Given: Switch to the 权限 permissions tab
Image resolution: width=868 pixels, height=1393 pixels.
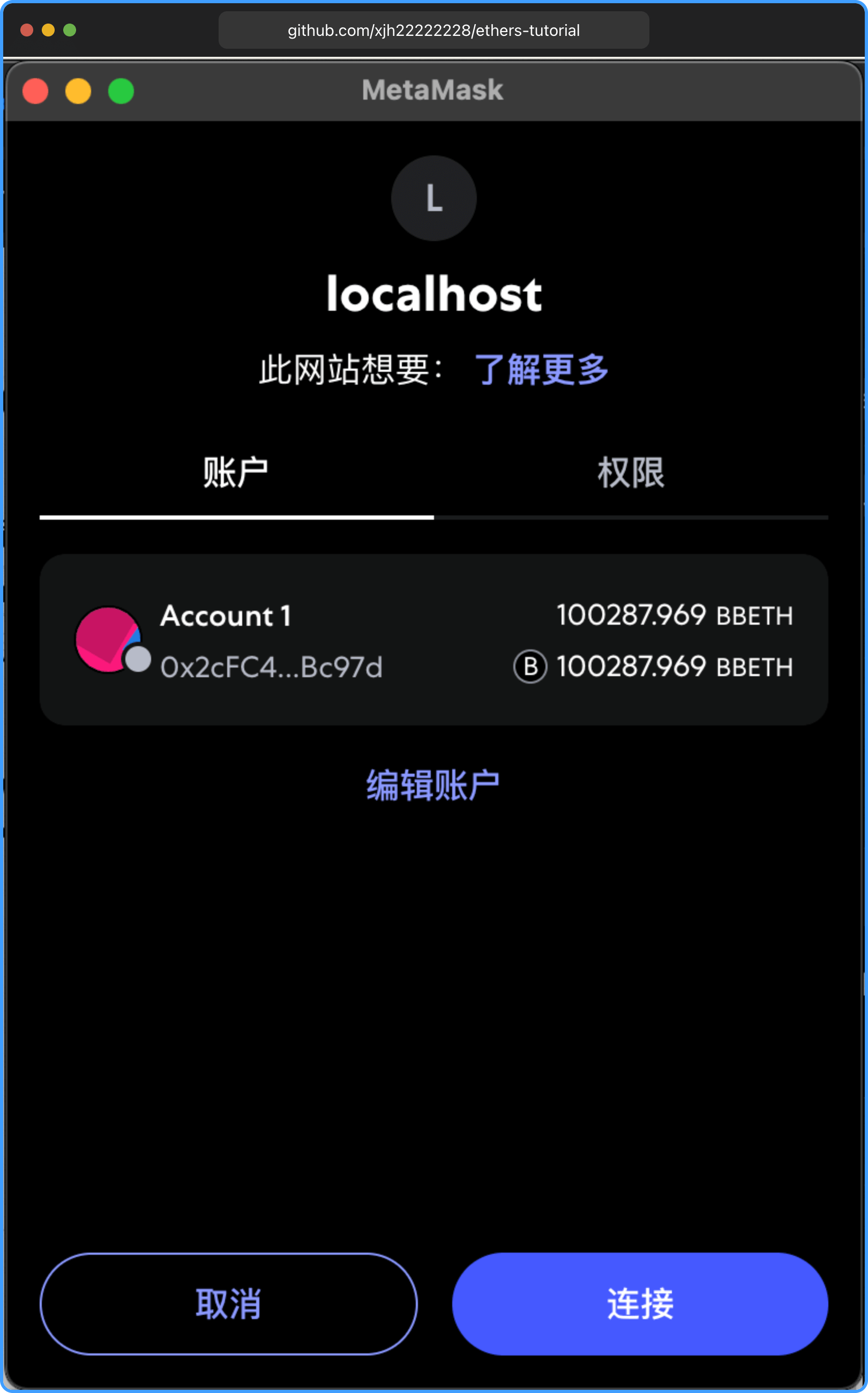Looking at the screenshot, I should [x=631, y=474].
